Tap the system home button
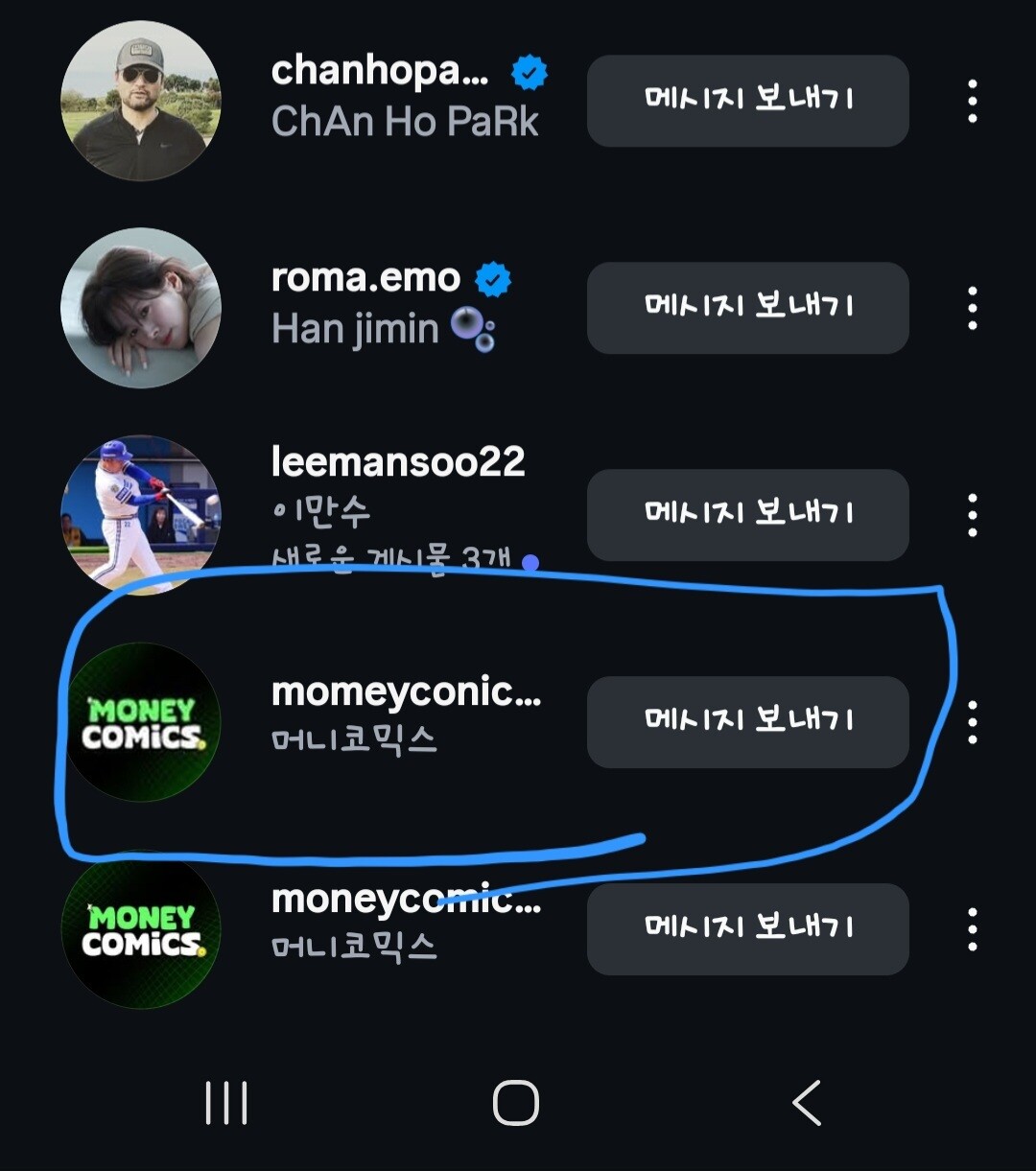This screenshot has width=1036, height=1171. point(516,1103)
